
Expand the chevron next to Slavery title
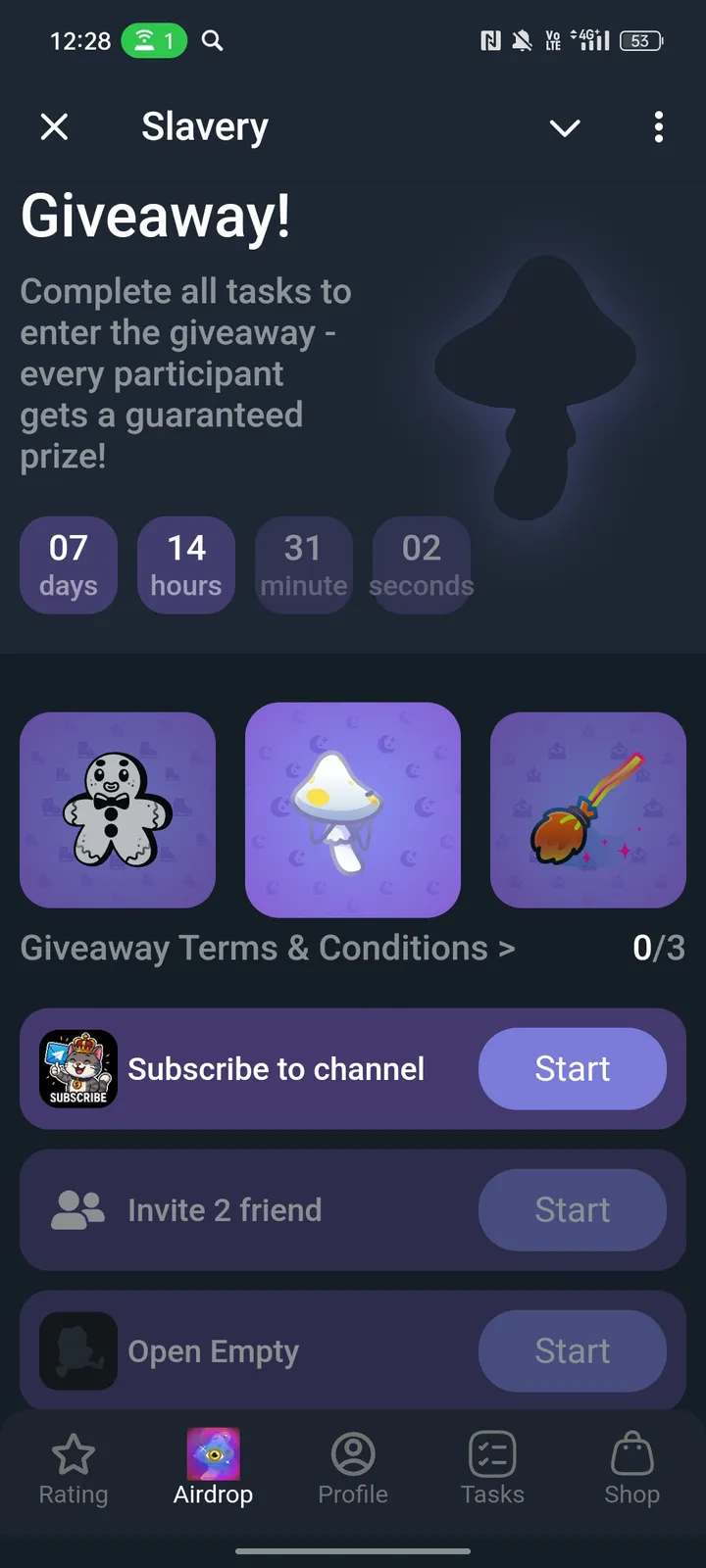[565, 127]
